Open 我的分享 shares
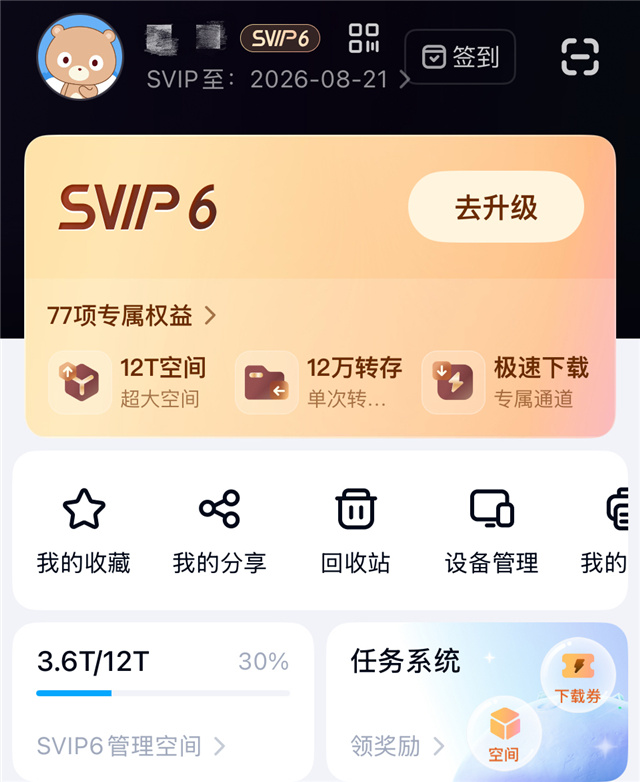640x782 pixels. (220, 530)
